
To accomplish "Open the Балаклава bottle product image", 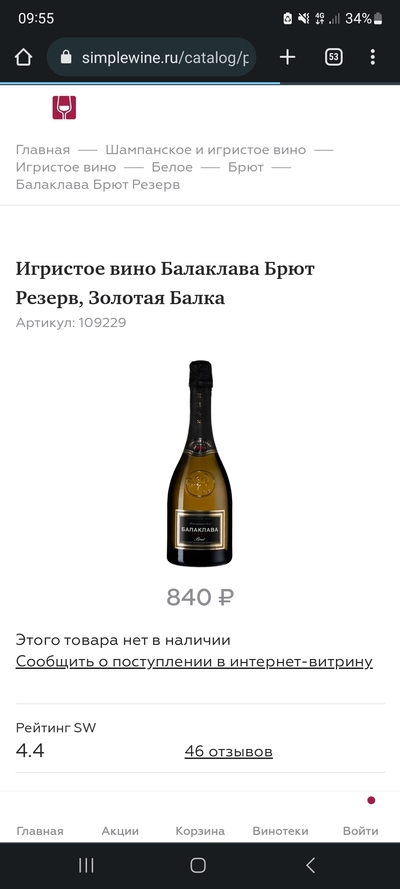I will [199, 463].
